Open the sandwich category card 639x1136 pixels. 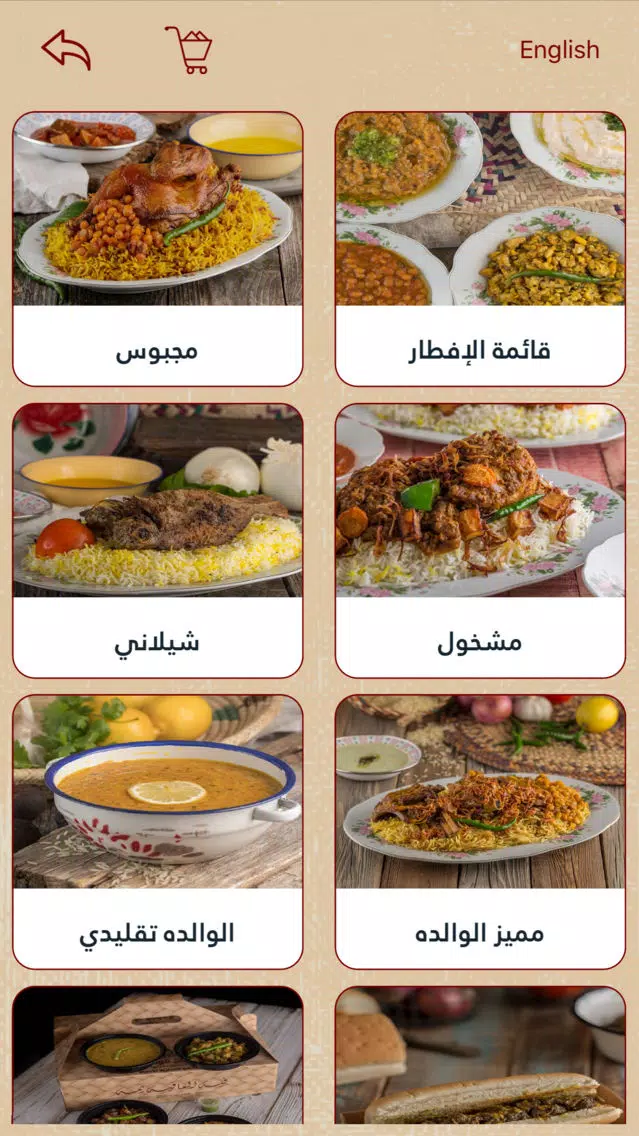click(x=480, y=1055)
